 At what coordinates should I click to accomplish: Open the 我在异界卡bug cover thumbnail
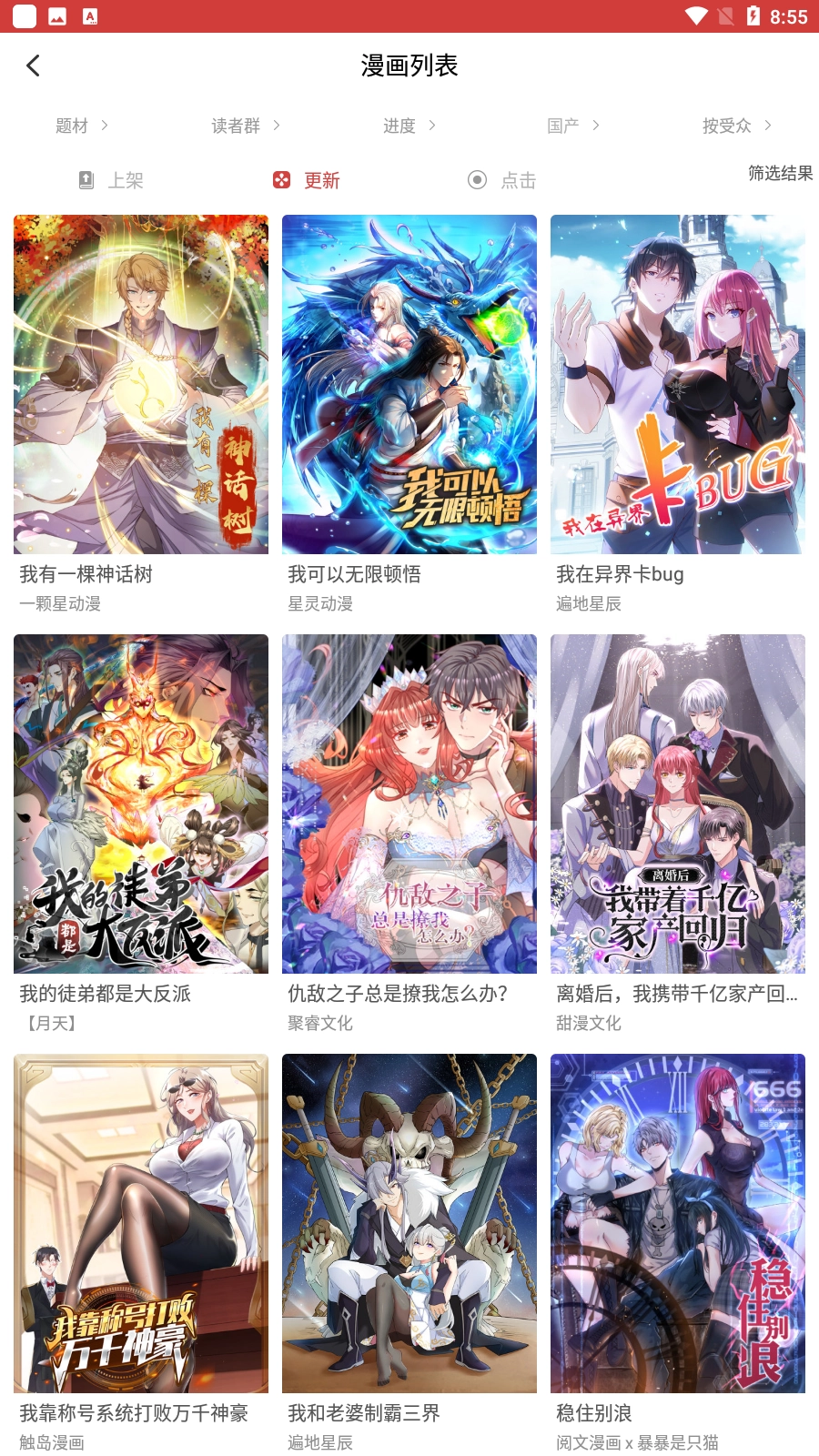pos(678,384)
